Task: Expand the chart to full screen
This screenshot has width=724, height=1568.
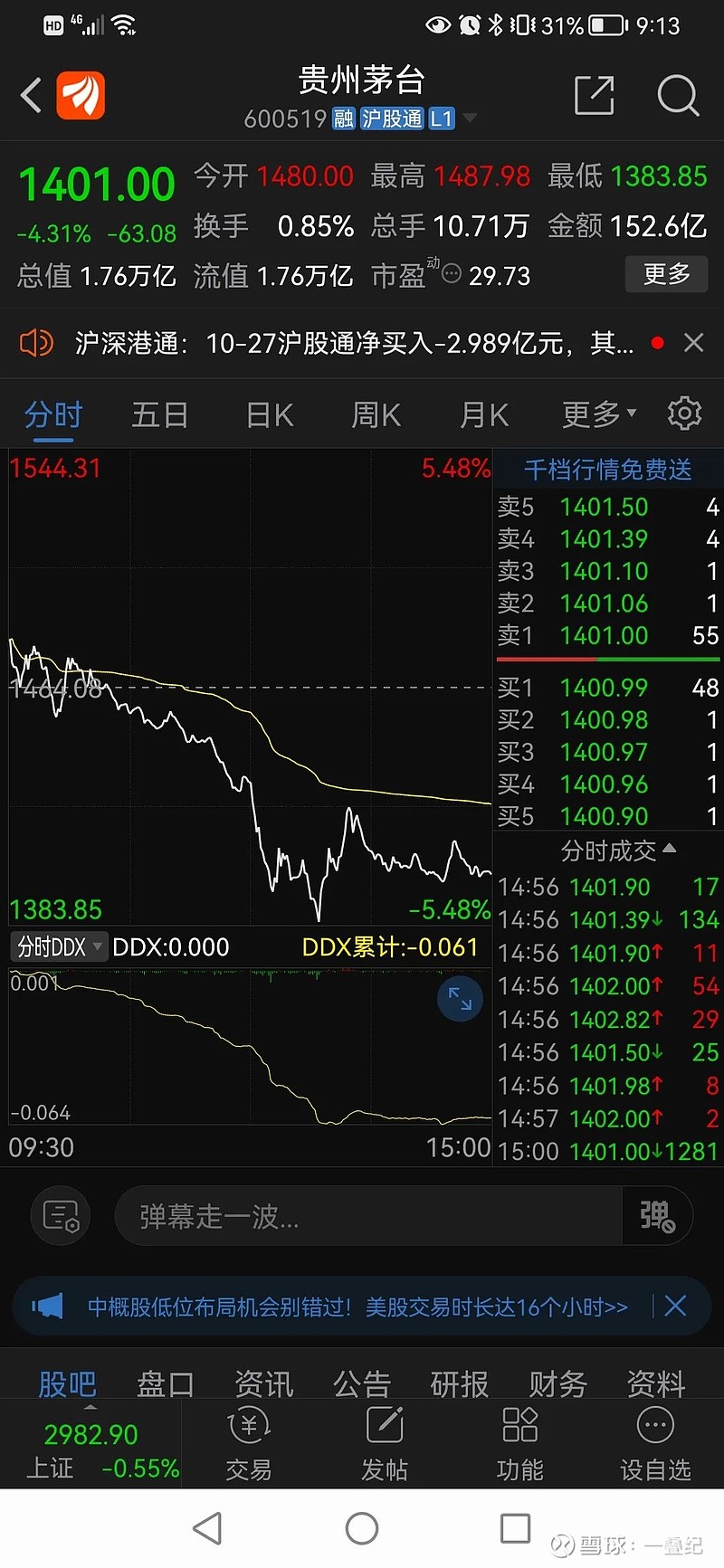Action: tap(460, 998)
